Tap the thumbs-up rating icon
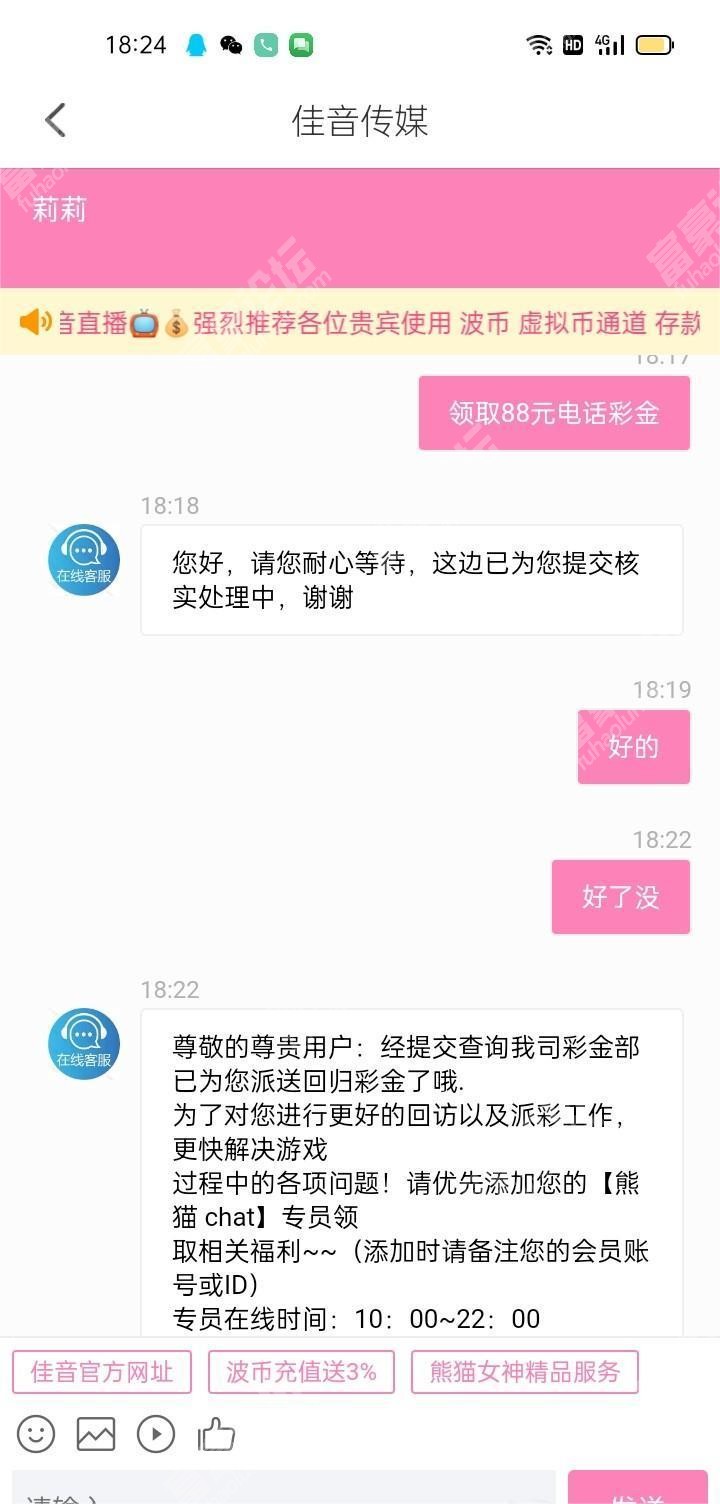Viewport: 720px width, 1504px height. tap(216, 1434)
